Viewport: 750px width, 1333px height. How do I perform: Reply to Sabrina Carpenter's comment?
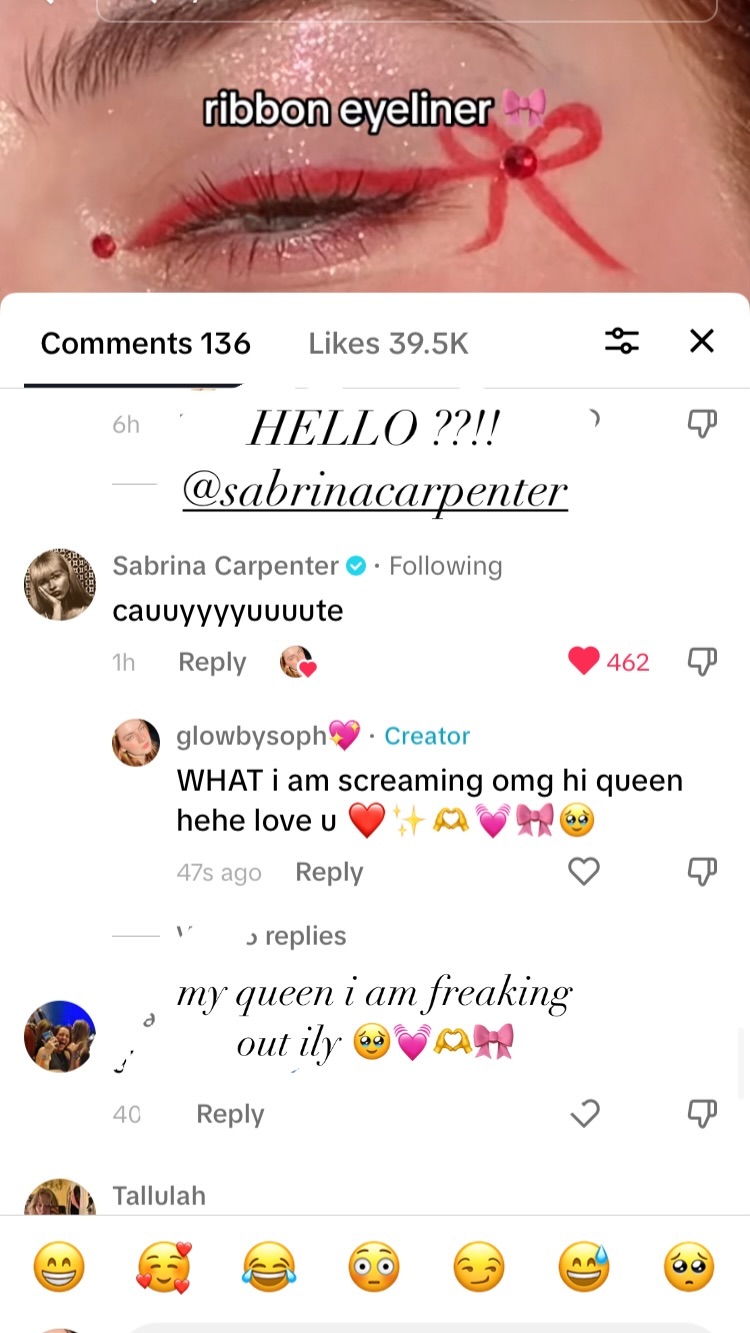pyautogui.click(x=212, y=662)
